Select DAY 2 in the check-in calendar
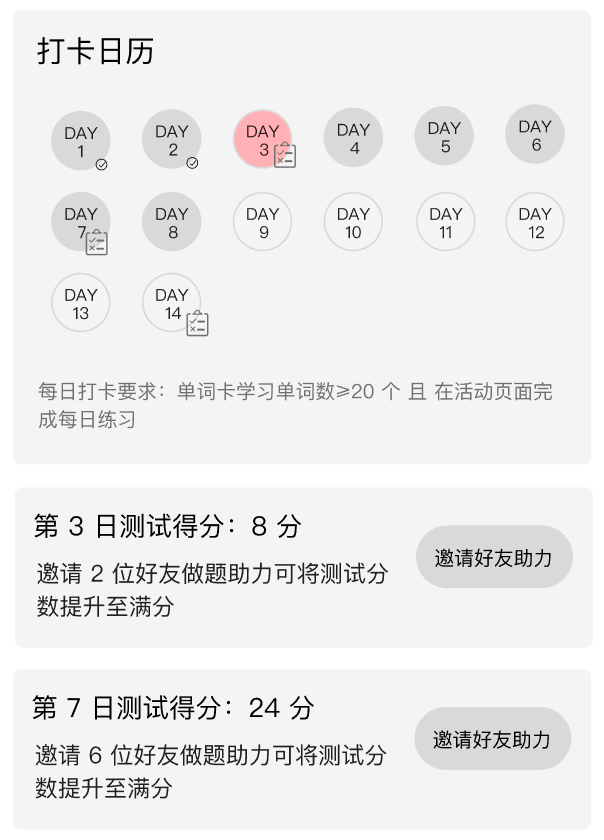604x840 pixels. (x=171, y=140)
